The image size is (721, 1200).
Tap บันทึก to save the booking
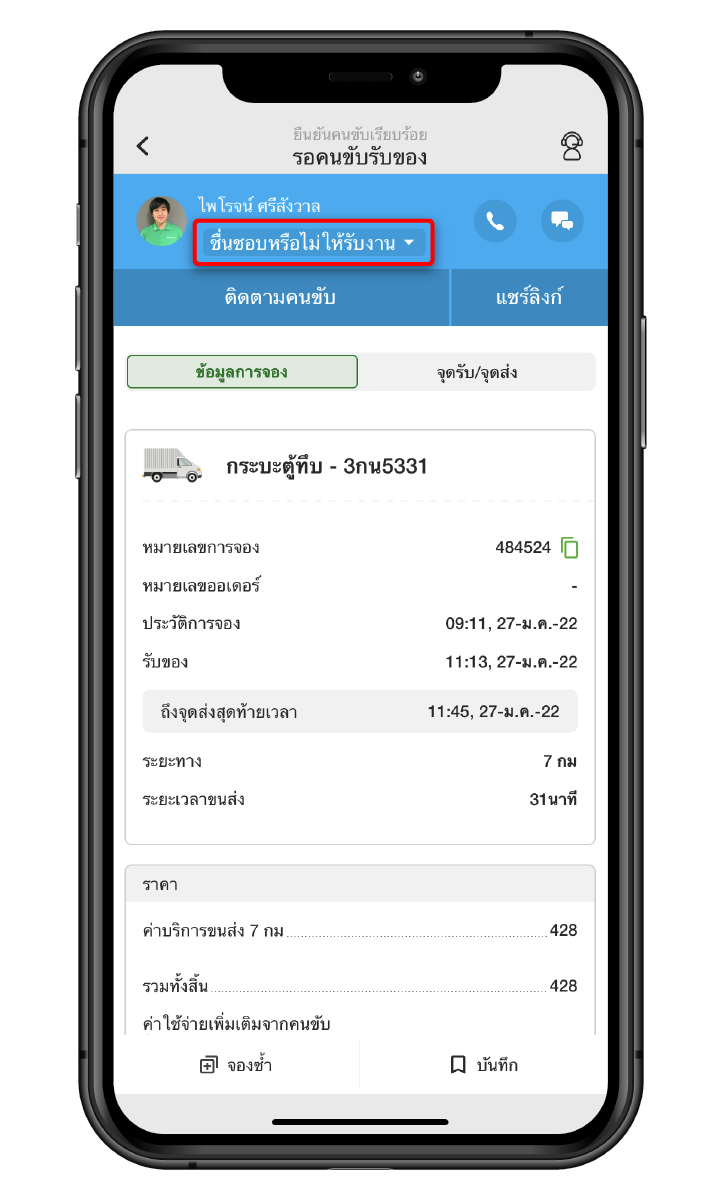tap(484, 1065)
